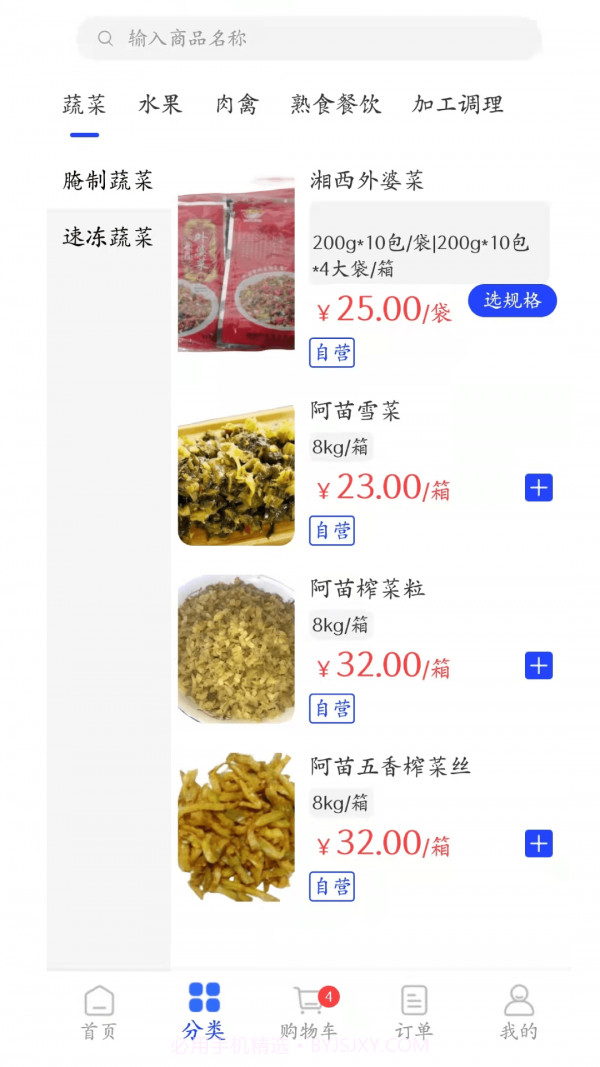The height and width of the screenshot is (1067, 600).
Task: Switch to the 水果 category tab
Action: [160, 104]
